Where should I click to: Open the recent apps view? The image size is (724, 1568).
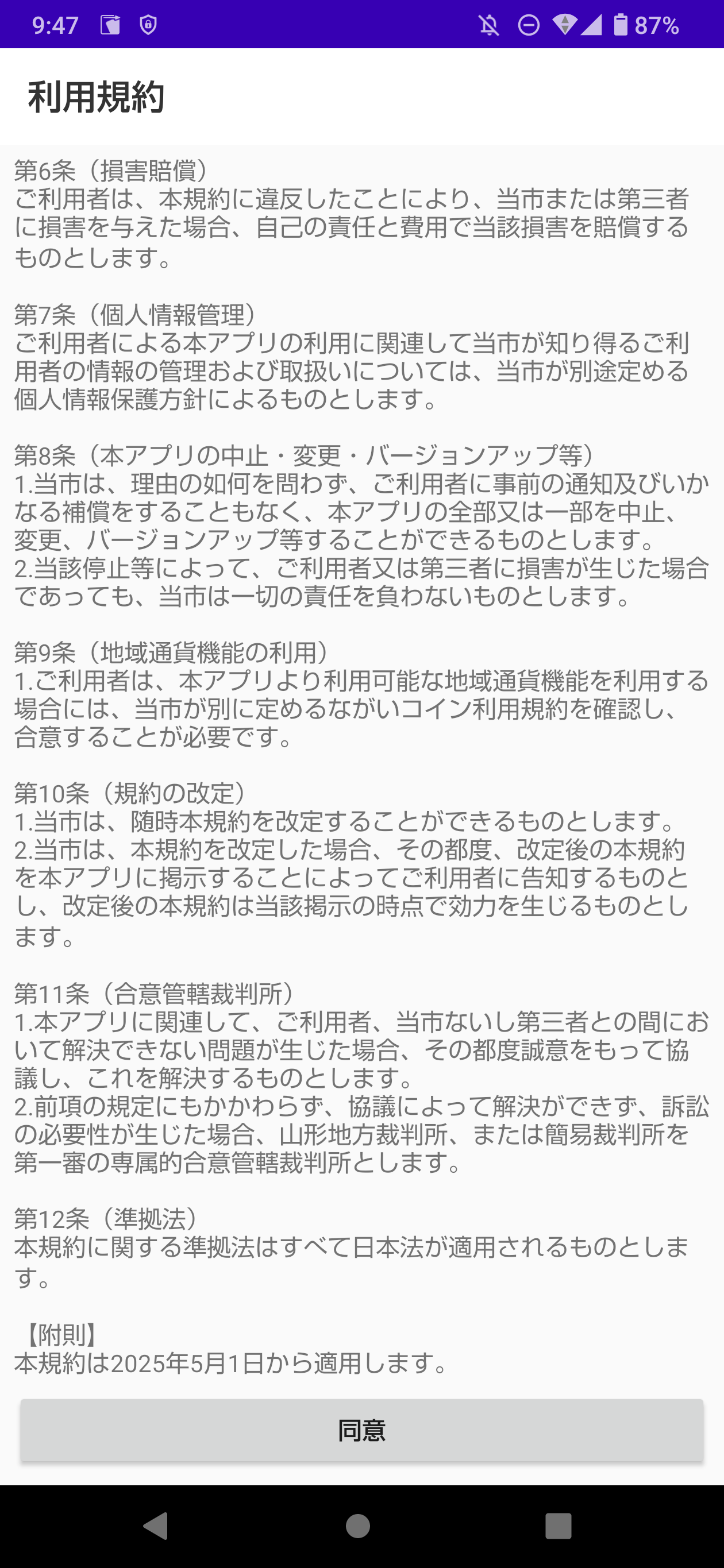pyautogui.click(x=559, y=1526)
